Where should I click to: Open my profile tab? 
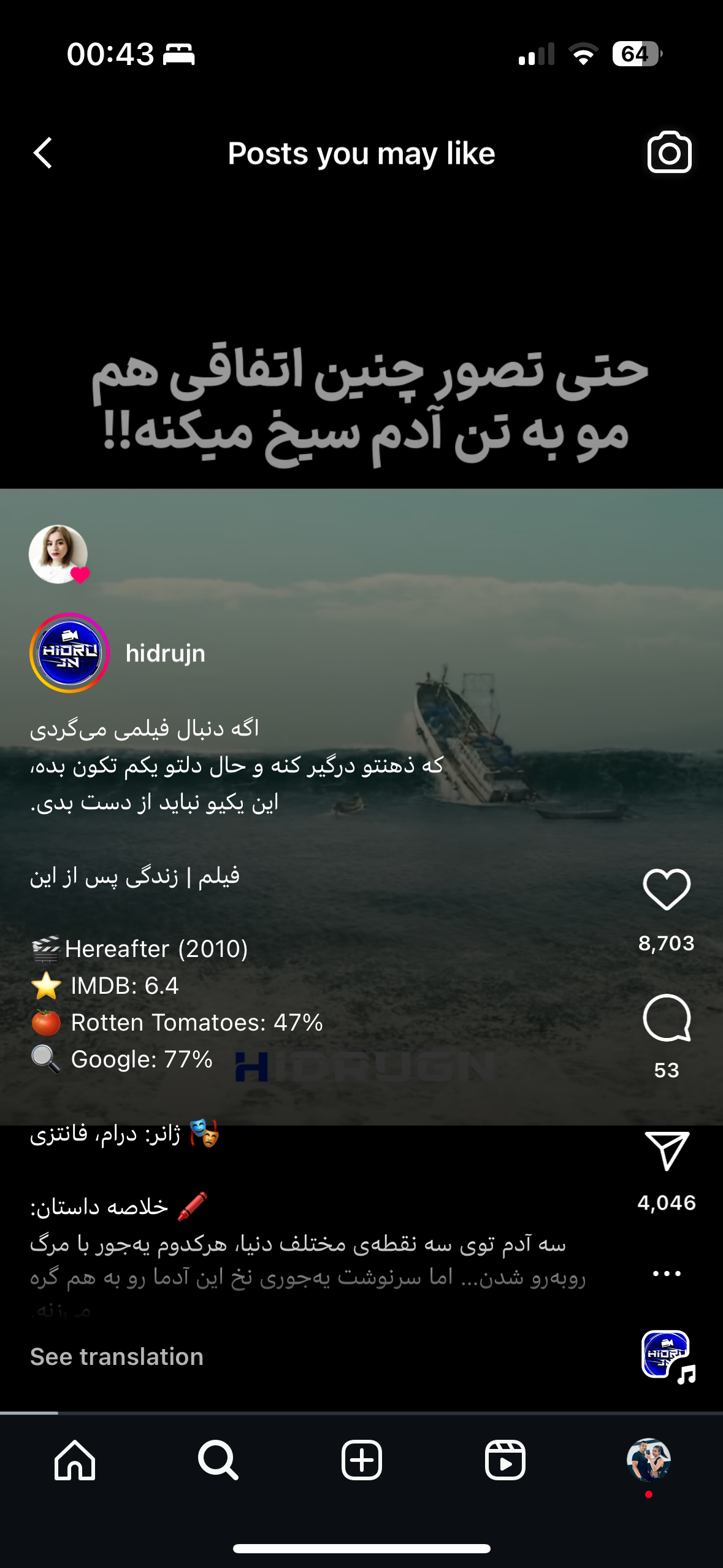[648, 1461]
